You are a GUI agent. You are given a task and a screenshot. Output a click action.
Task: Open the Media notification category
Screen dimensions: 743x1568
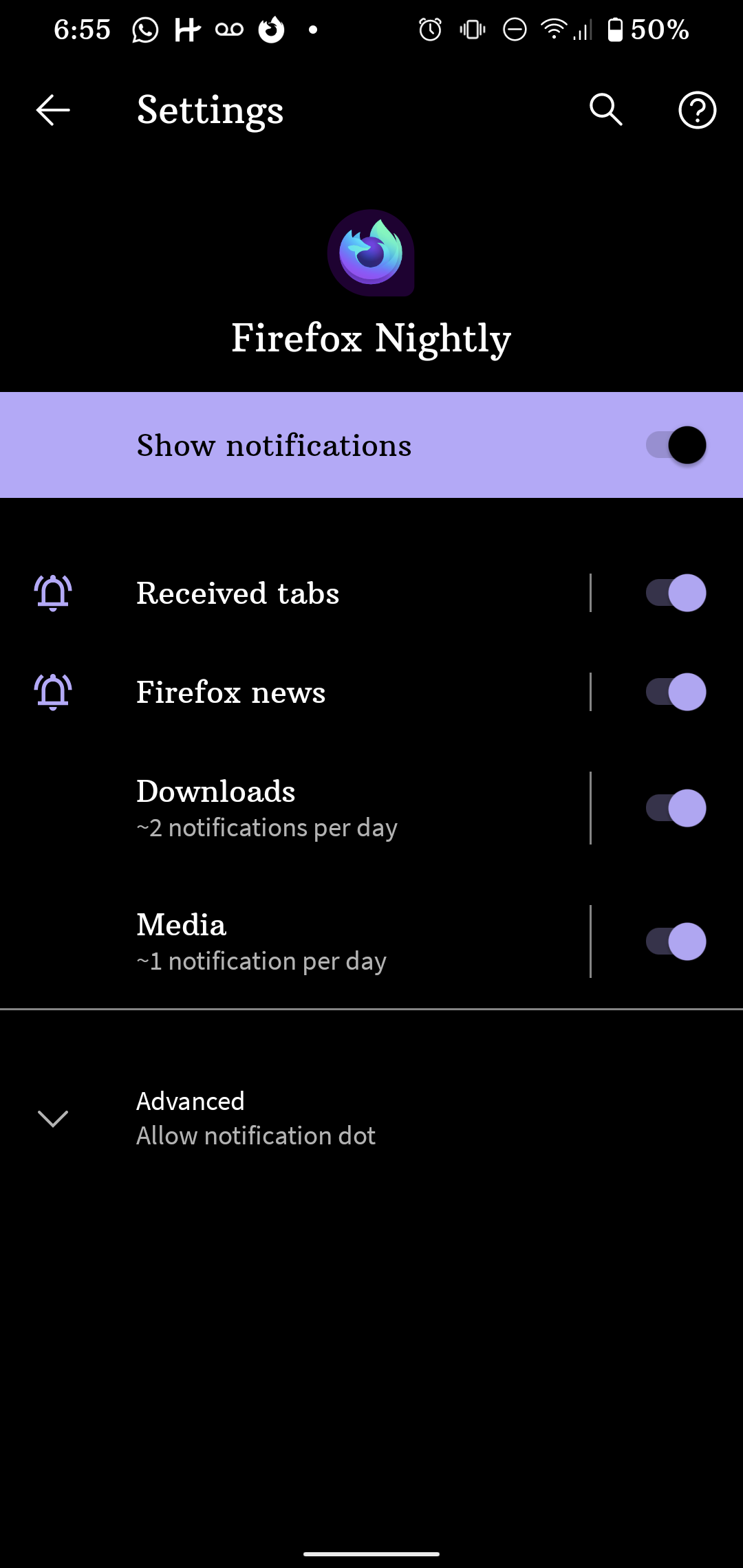click(275, 941)
